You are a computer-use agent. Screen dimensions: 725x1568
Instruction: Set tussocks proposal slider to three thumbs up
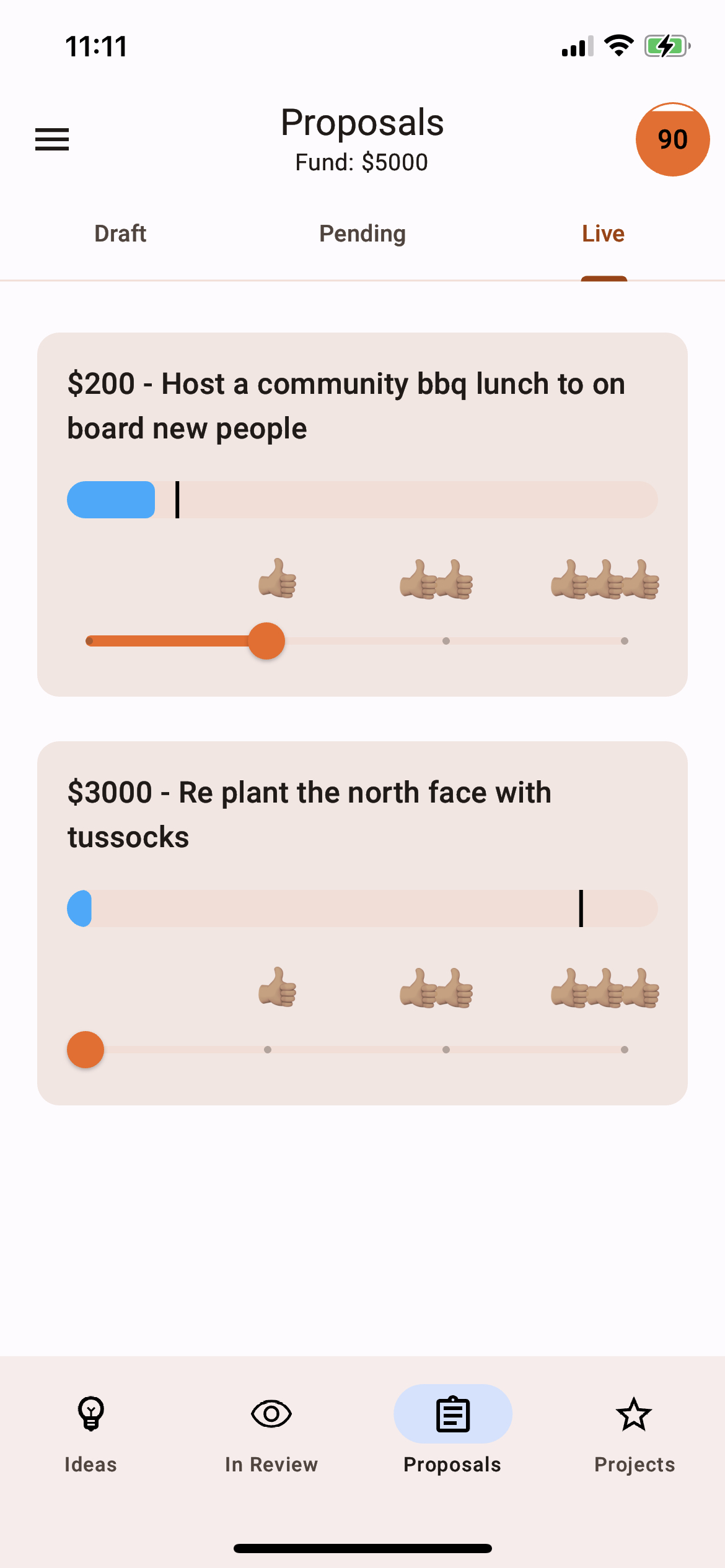(624, 1050)
